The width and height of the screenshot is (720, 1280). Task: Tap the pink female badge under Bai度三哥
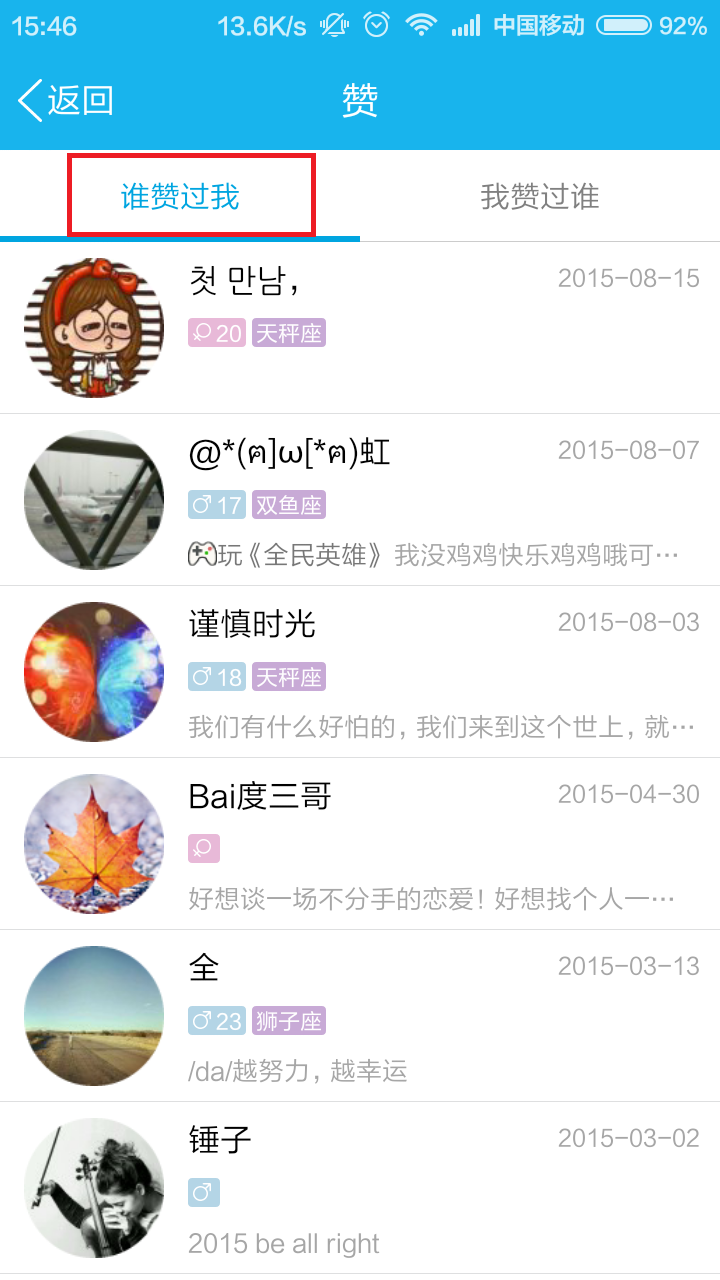(x=203, y=847)
